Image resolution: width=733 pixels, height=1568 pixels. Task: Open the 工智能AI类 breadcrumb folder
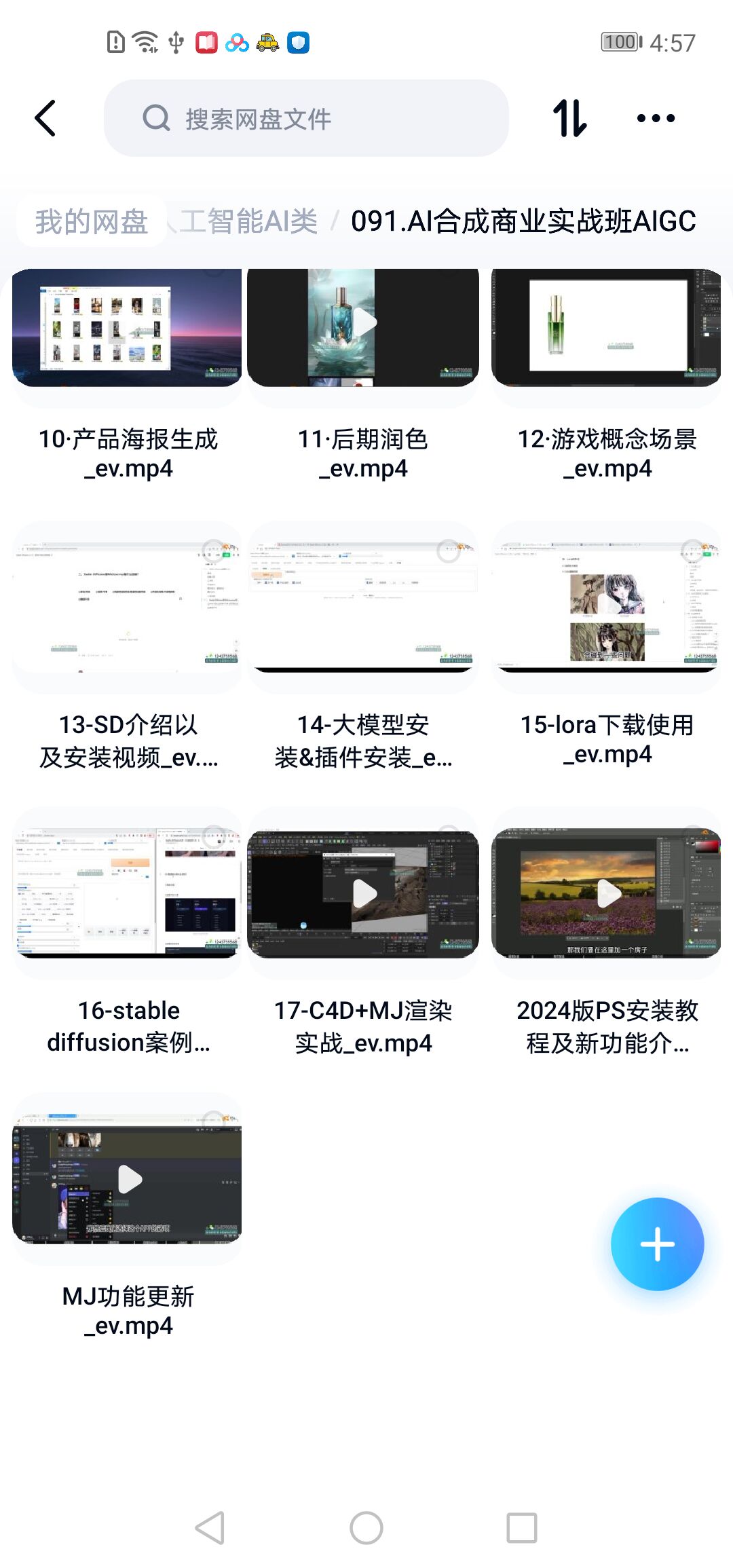point(248,221)
